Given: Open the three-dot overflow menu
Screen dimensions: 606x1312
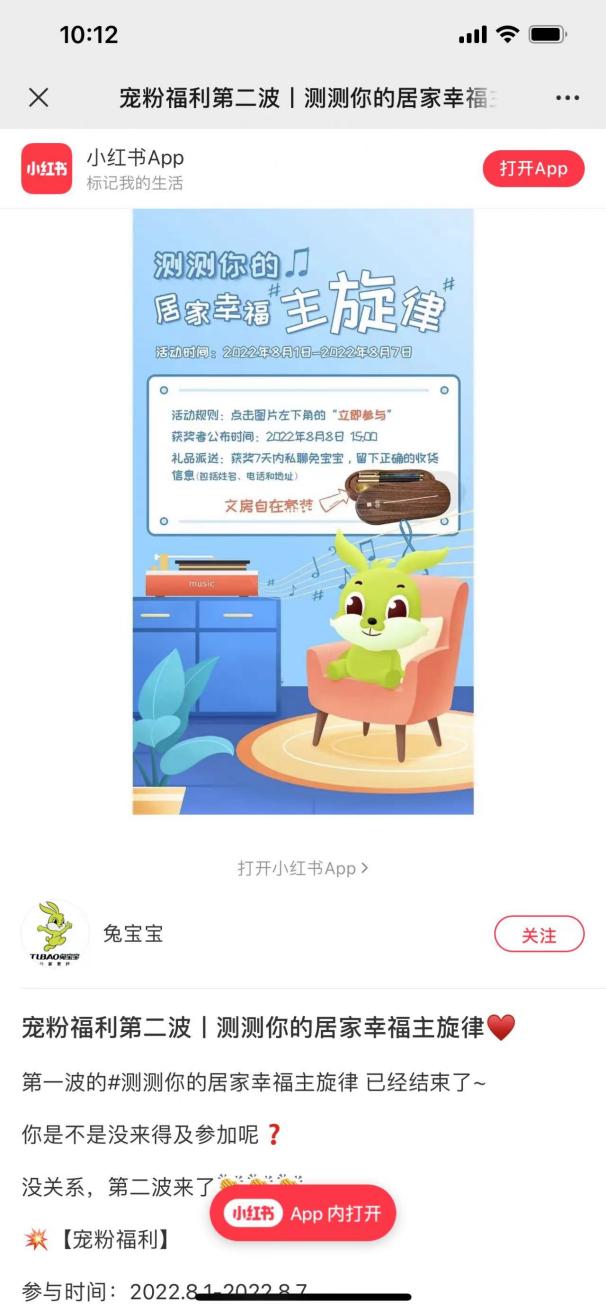Looking at the screenshot, I should (x=567, y=98).
